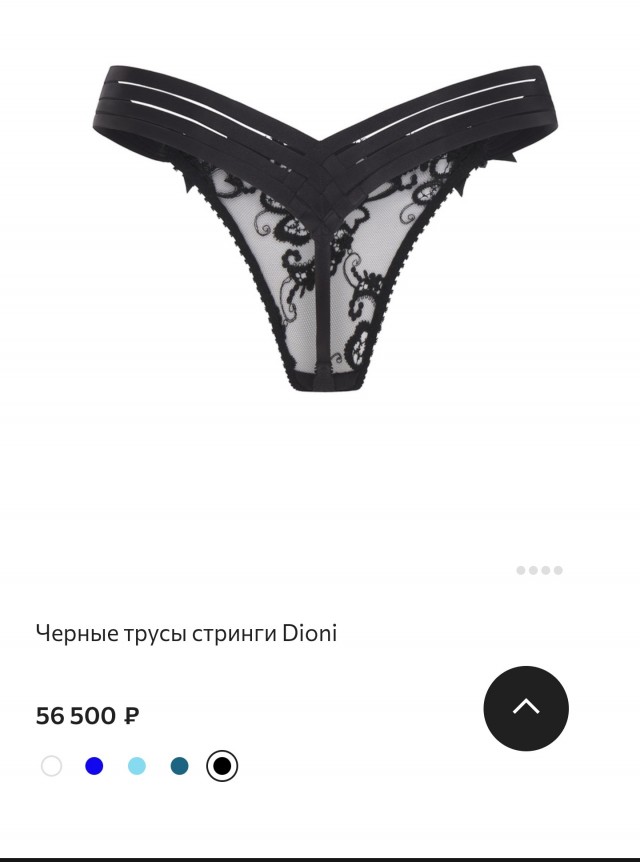Choose the dark blue color swatch
The height and width of the screenshot is (862, 640).
[94, 766]
